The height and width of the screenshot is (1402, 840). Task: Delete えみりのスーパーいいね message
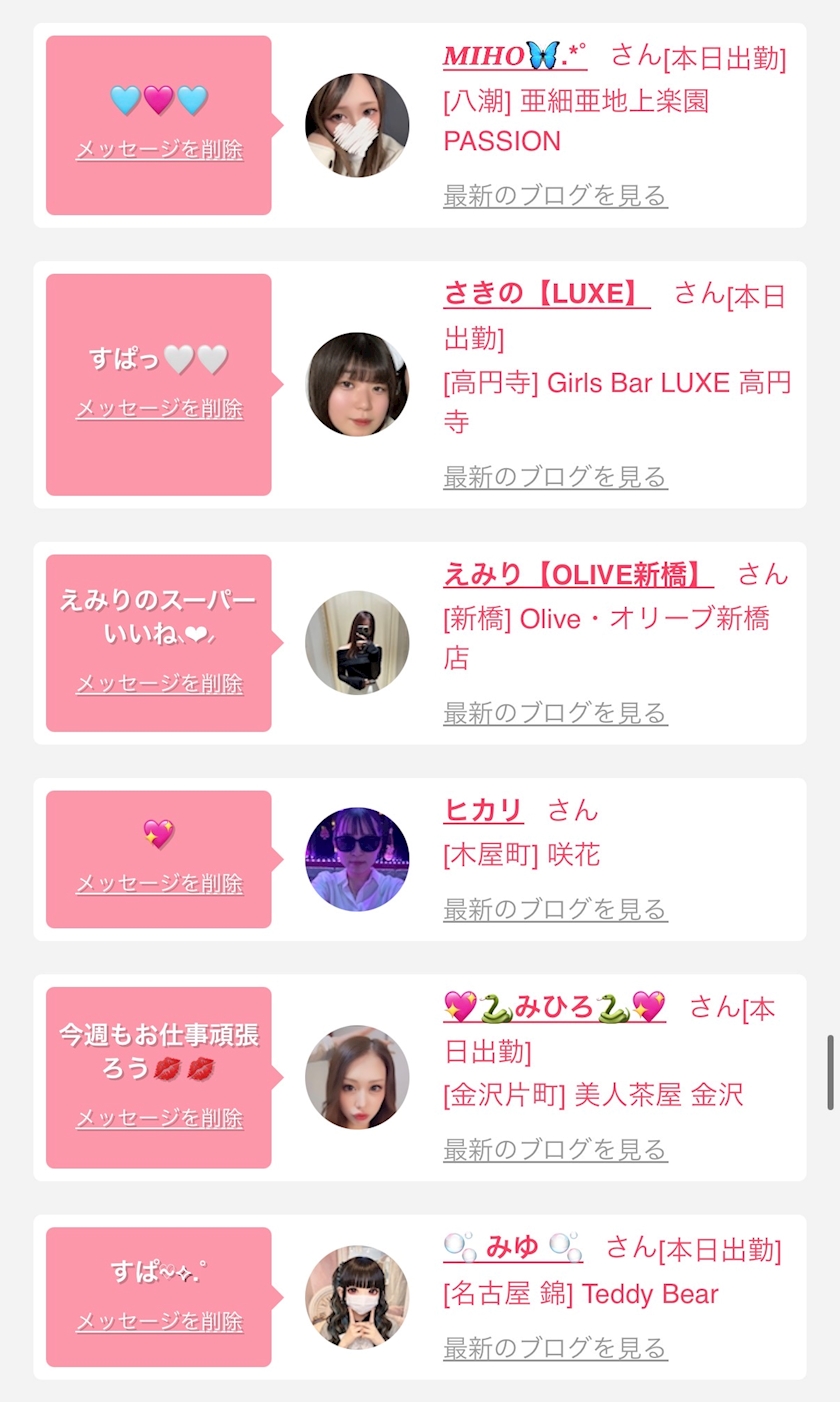tap(159, 684)
